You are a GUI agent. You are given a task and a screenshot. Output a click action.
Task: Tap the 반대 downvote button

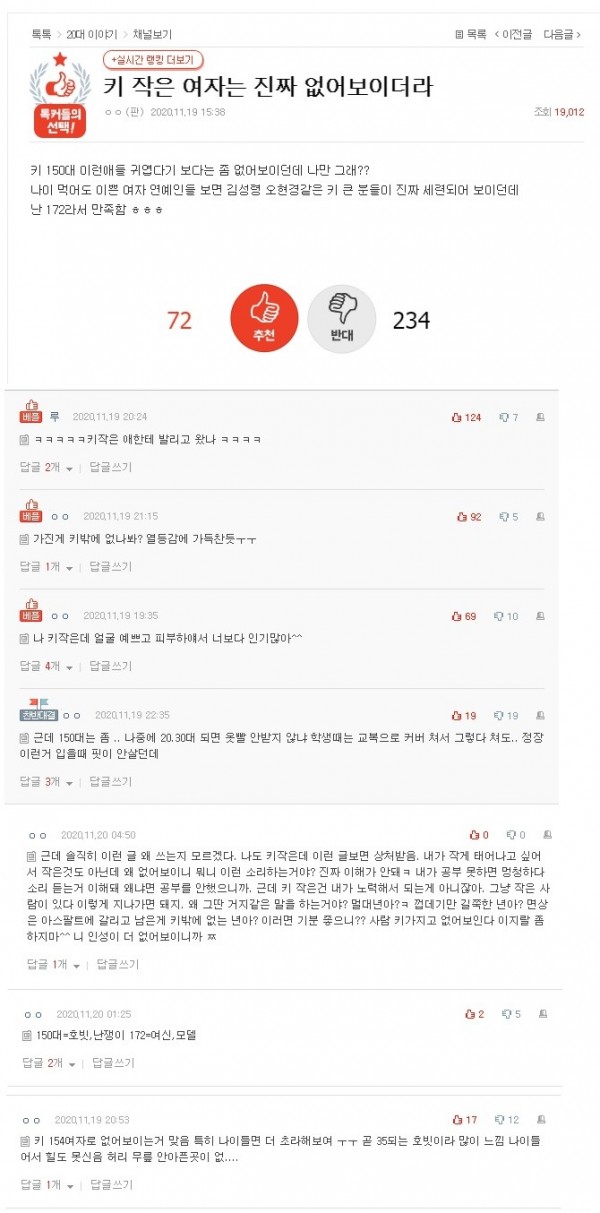point(343,320)
